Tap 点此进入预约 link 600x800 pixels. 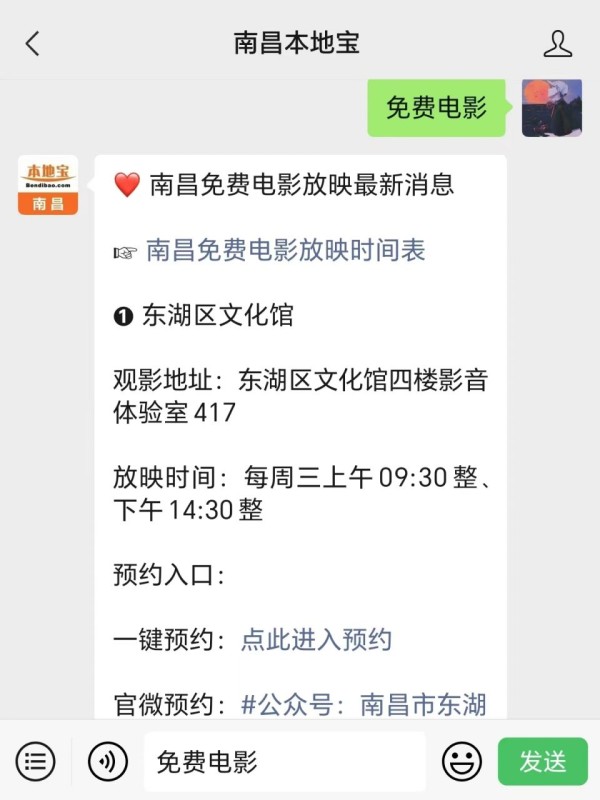tap(316, 640)
